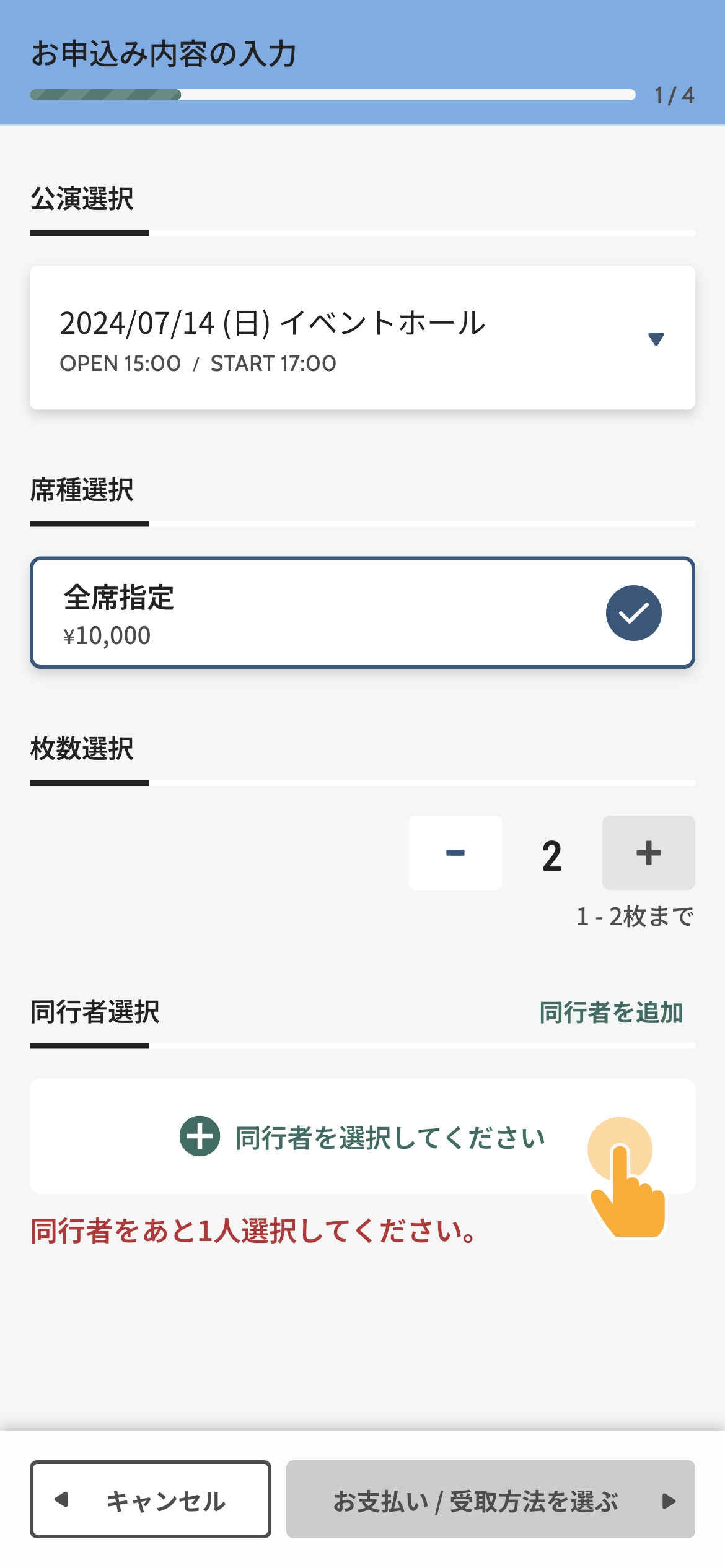Screen dimensions: 725x1568
Task: Click the blue triangle on the performance selector
Action: (x=656, y=338)
